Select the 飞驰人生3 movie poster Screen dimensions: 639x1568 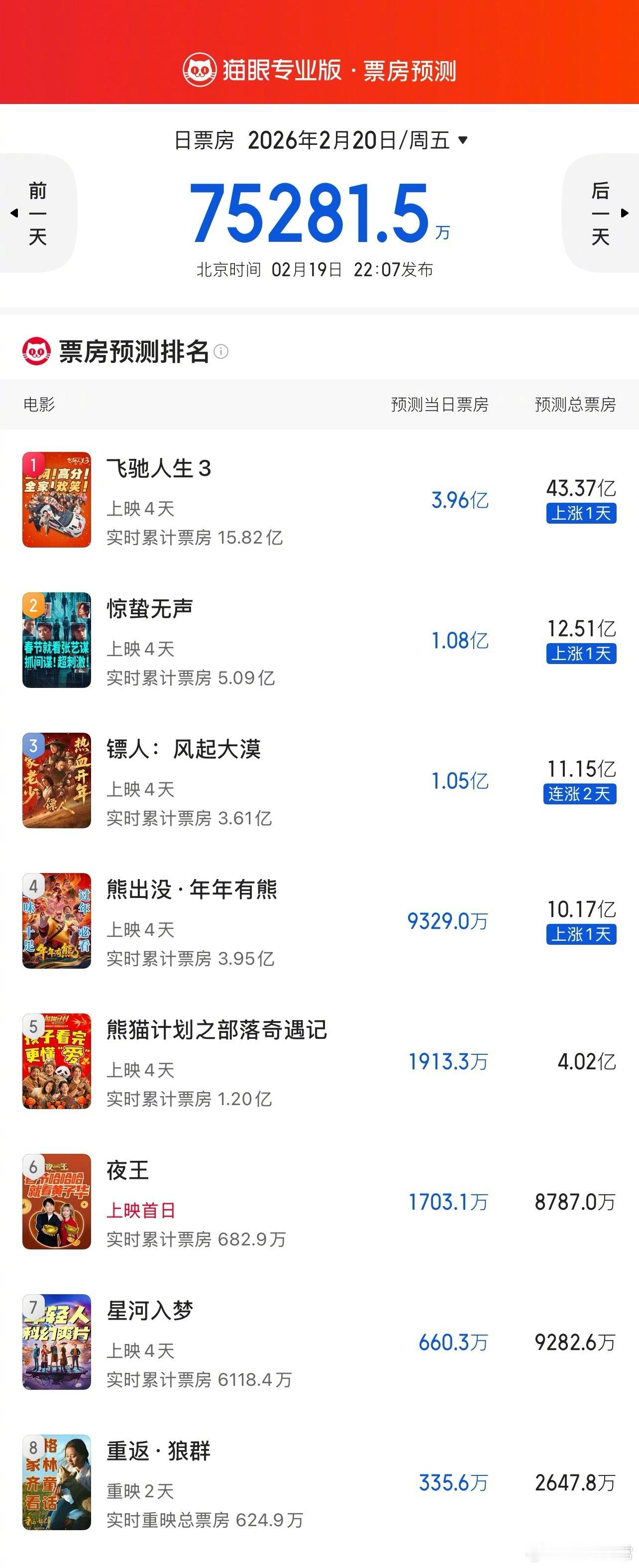(55, 502)
